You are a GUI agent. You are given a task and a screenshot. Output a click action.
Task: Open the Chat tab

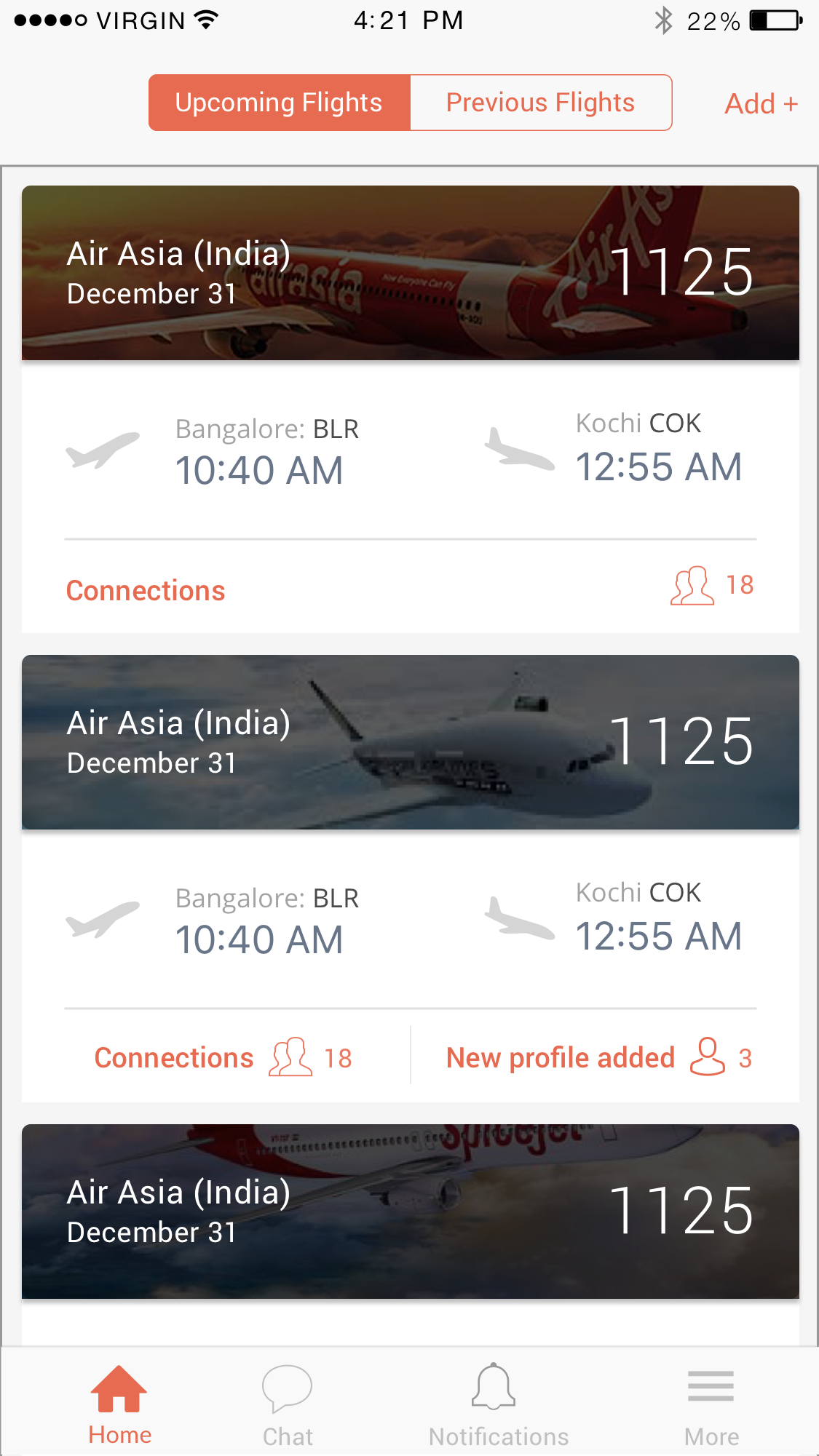[288, 1405]
